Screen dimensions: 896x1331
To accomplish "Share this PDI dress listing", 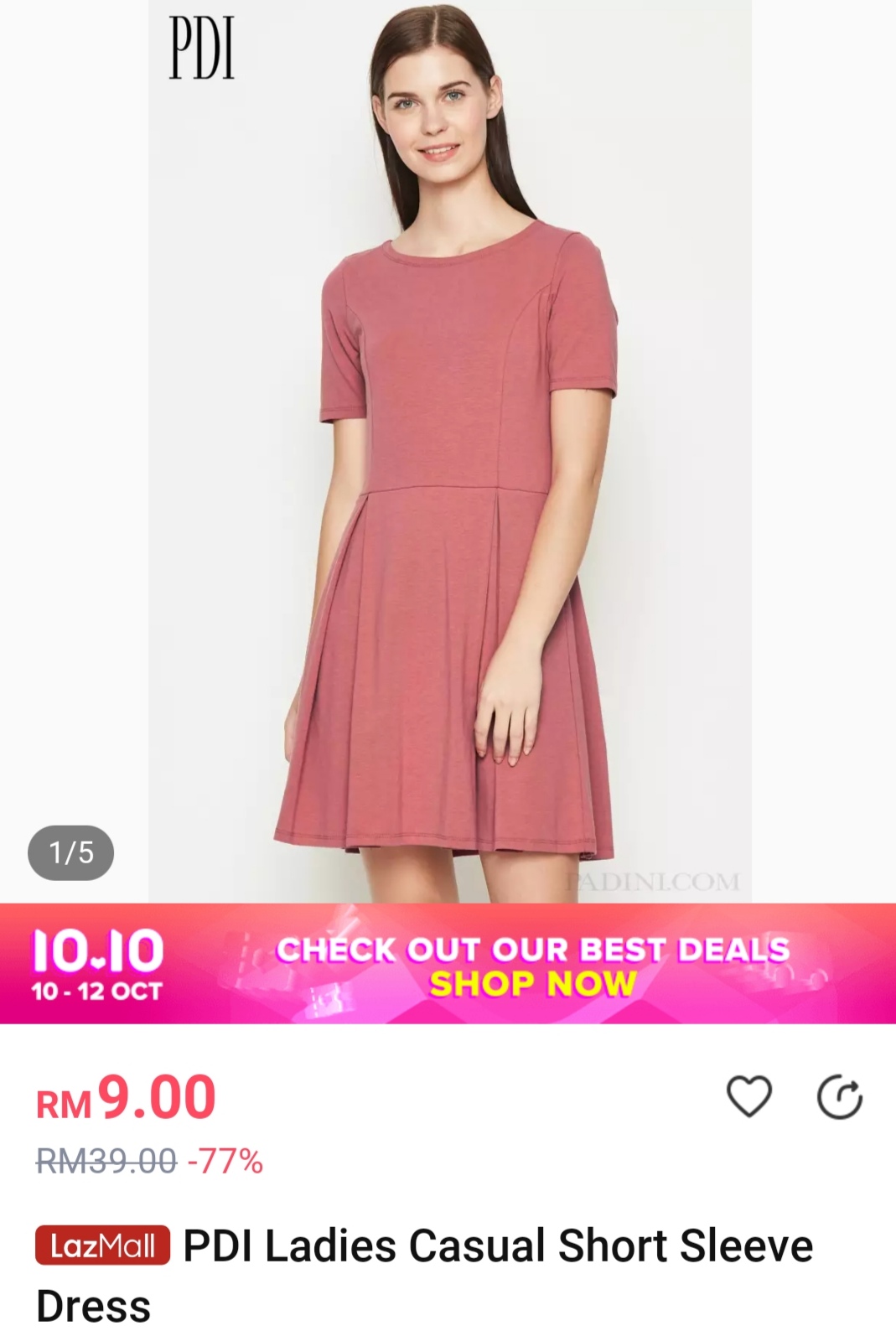I will (x=839, y=1098).
